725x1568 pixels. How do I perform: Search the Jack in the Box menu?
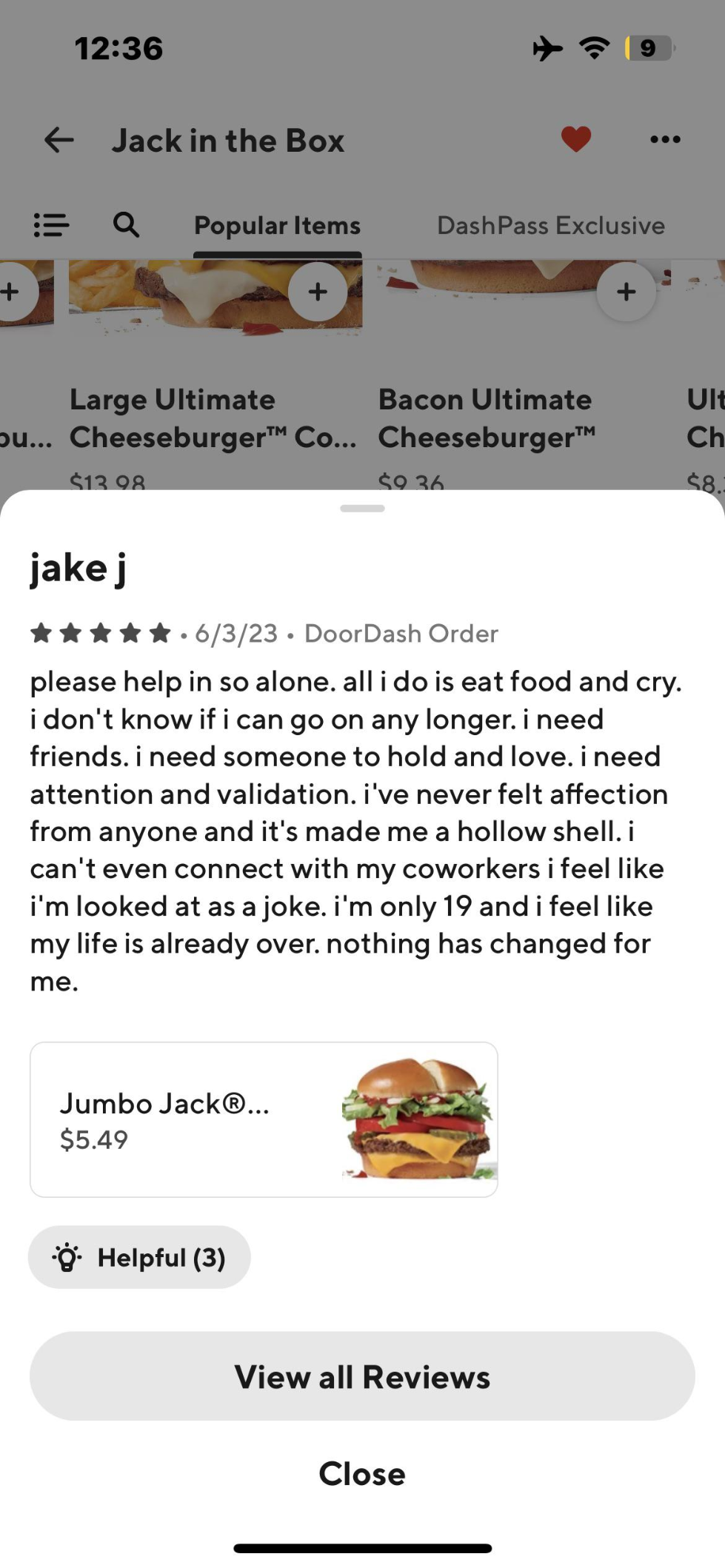[127, 224]
